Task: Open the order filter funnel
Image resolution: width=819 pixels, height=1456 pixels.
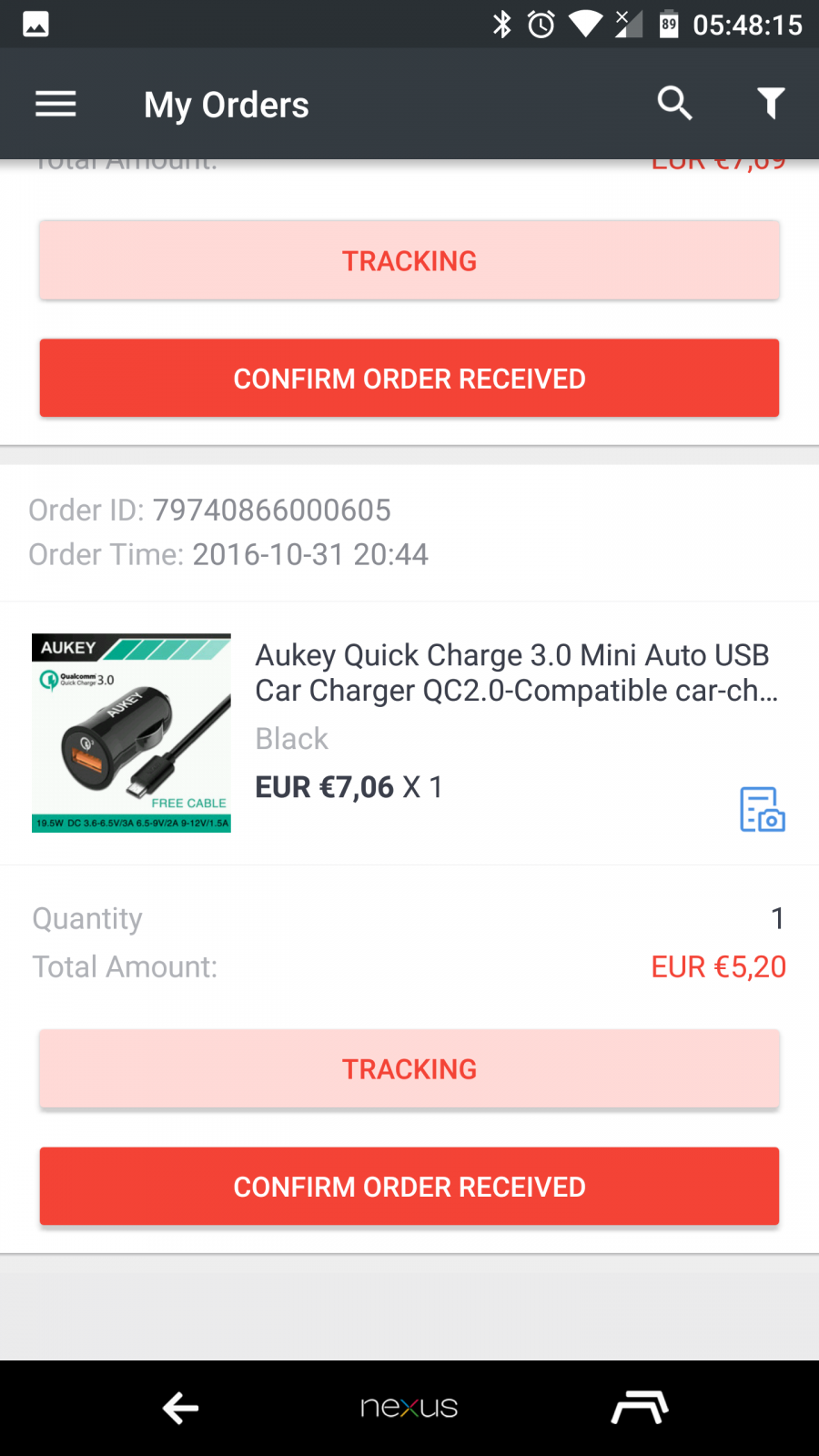Action: (x=771, y=104)
